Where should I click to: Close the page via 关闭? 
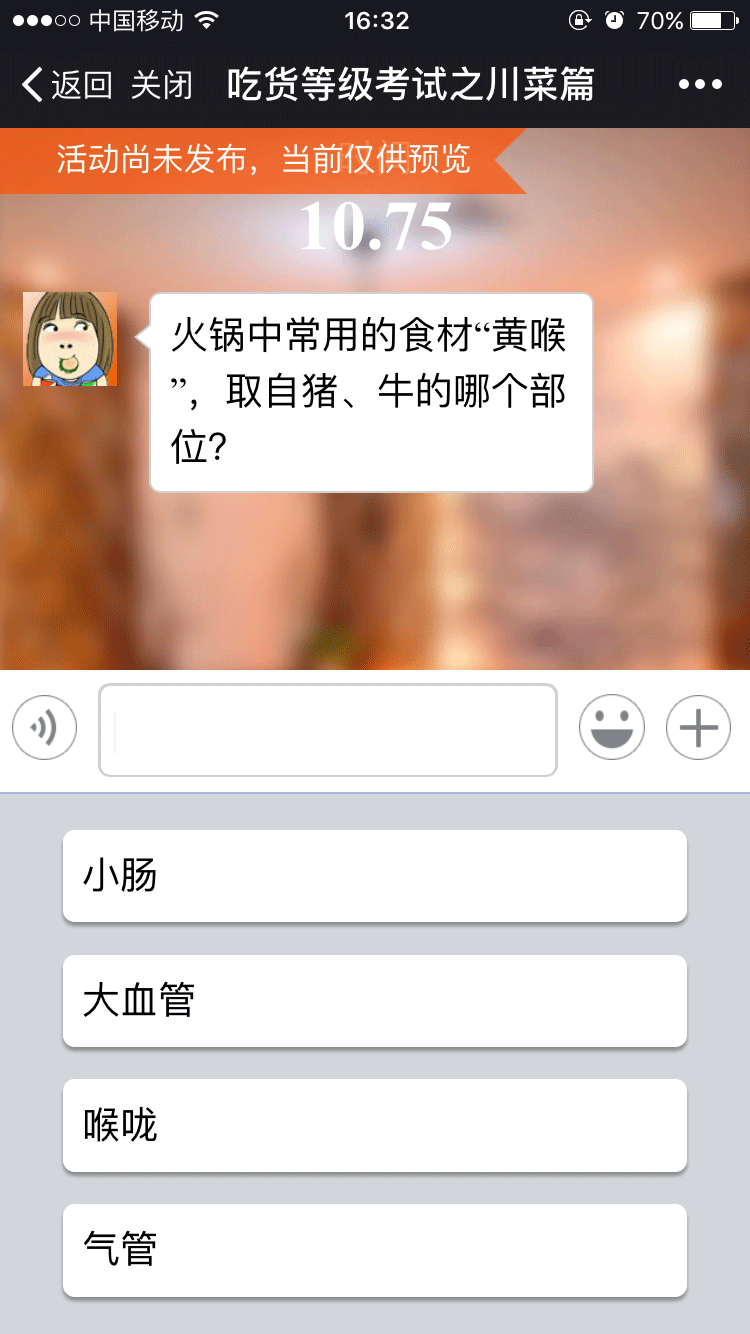[161, 85]
